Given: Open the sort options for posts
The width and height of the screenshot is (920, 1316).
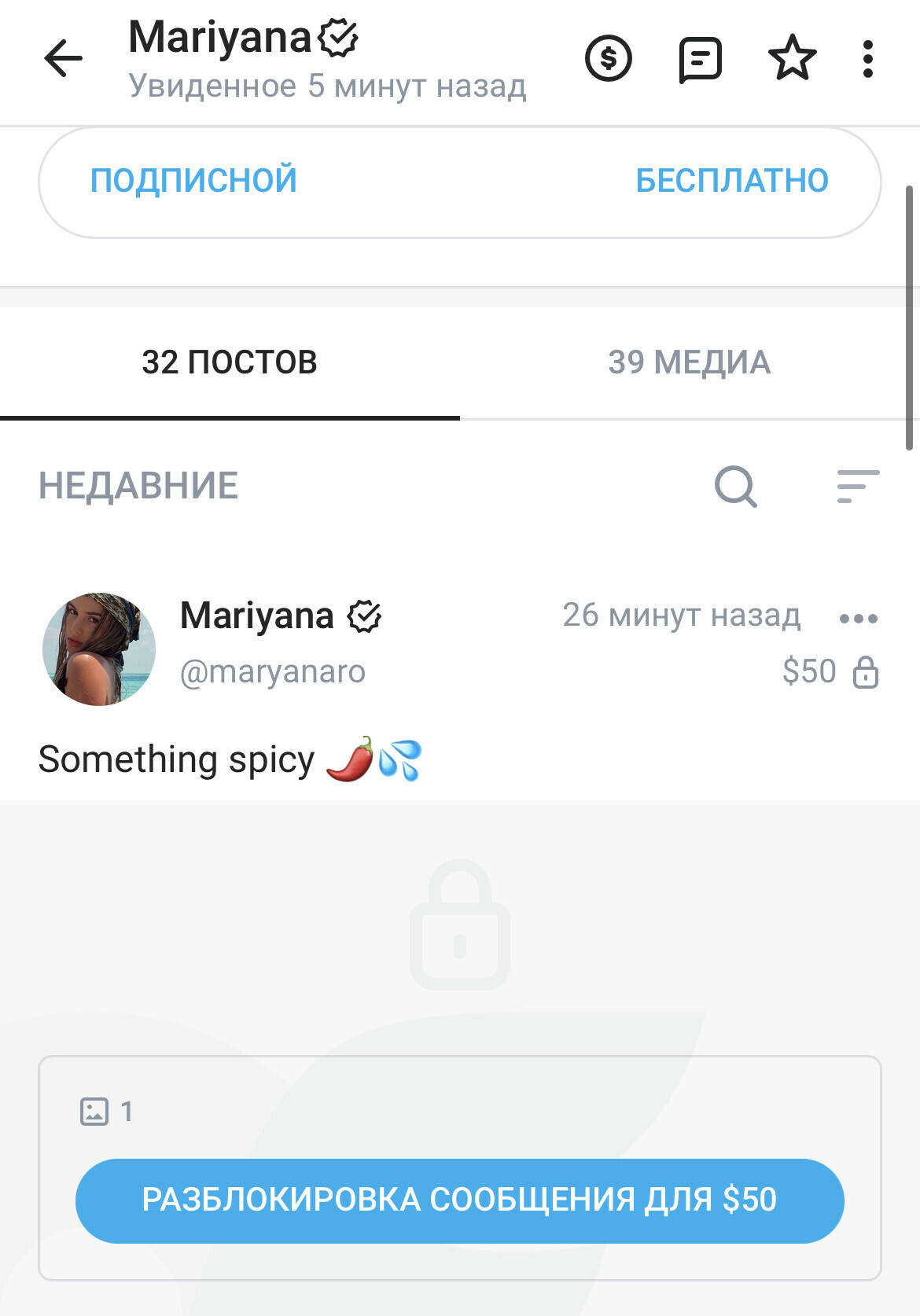Looking at the screenshot, I should pyautogui.click(x=857, y=487).
